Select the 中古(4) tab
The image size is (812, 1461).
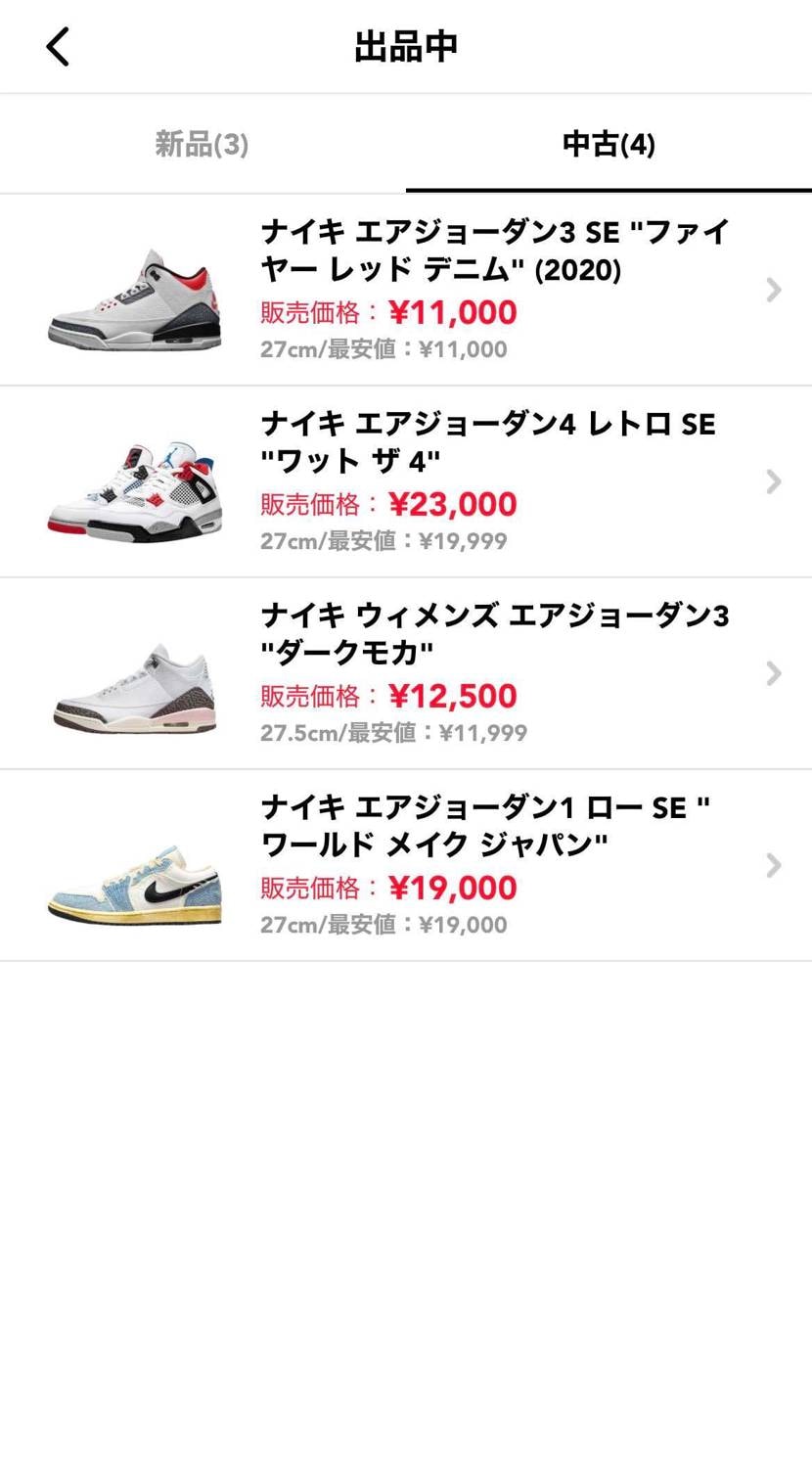pyautogui.click(x=609, y=143)
